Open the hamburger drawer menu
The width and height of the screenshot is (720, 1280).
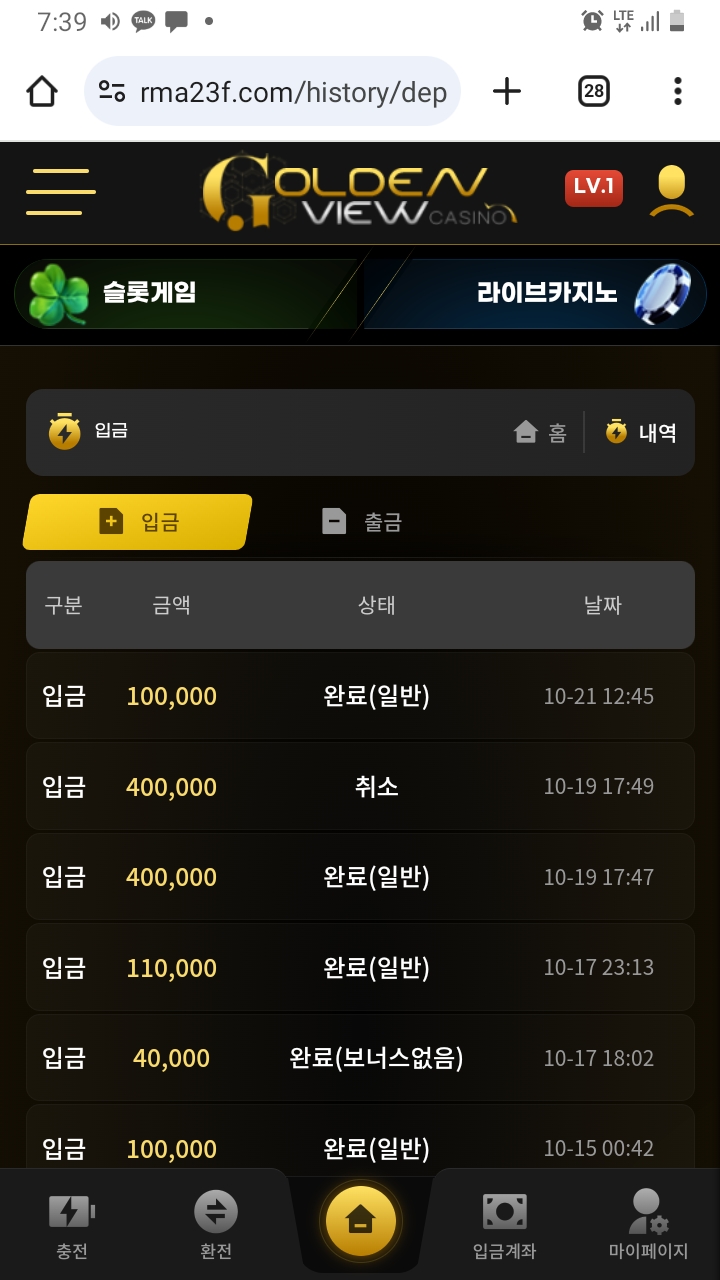coord(60,192)
